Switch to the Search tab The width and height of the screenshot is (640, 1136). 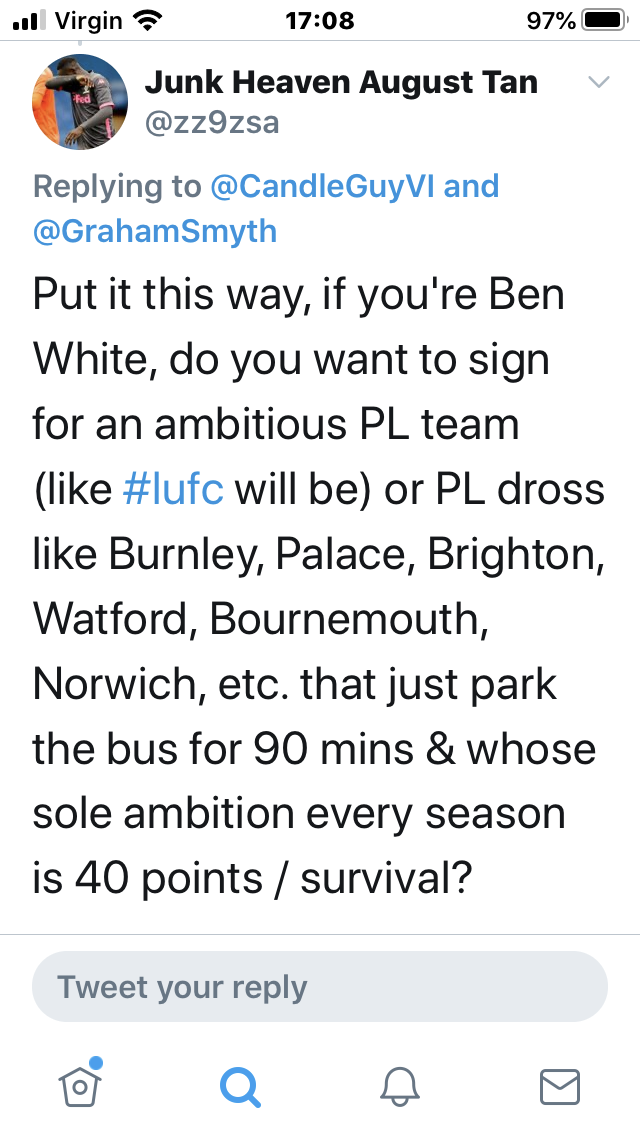tap(240, 1087)
